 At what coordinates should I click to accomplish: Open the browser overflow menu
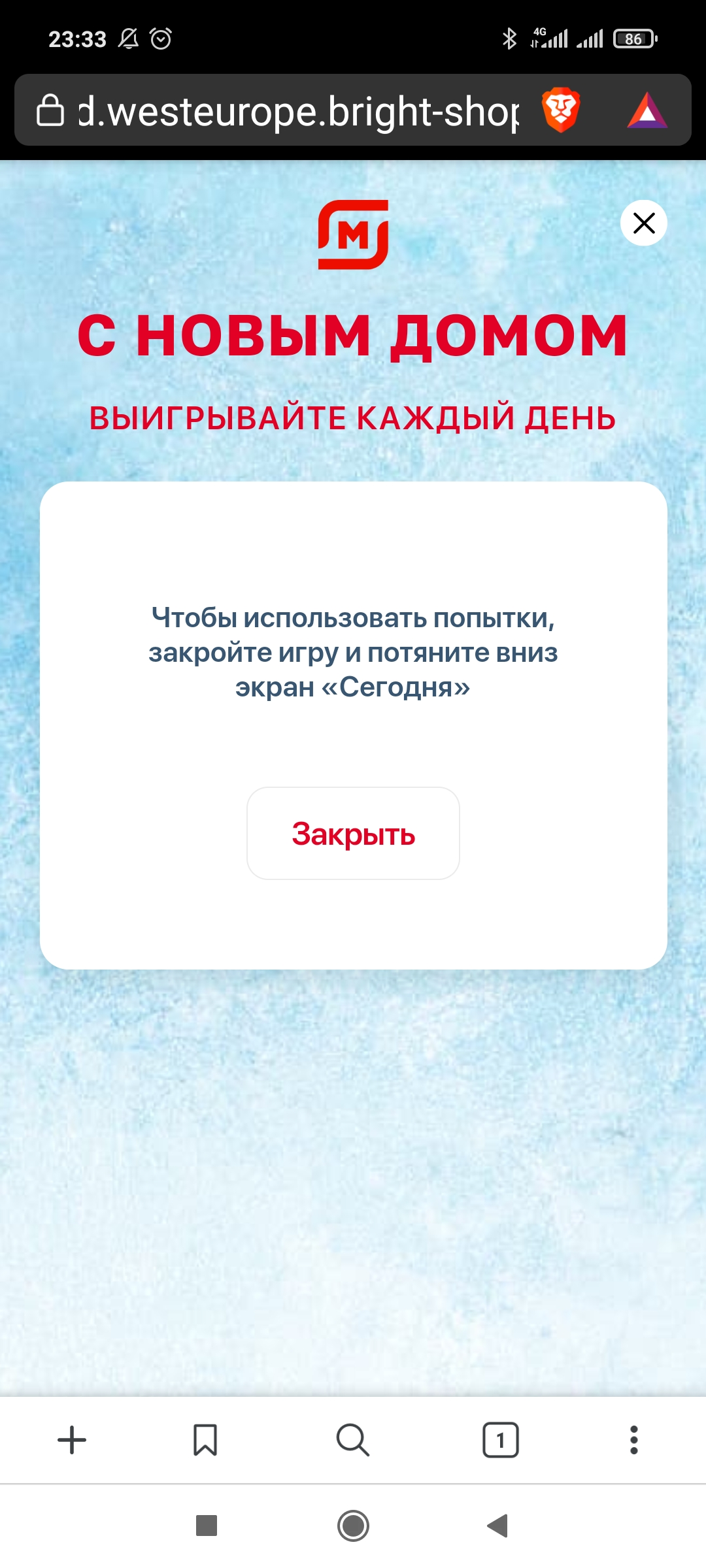coord(633,1440)
